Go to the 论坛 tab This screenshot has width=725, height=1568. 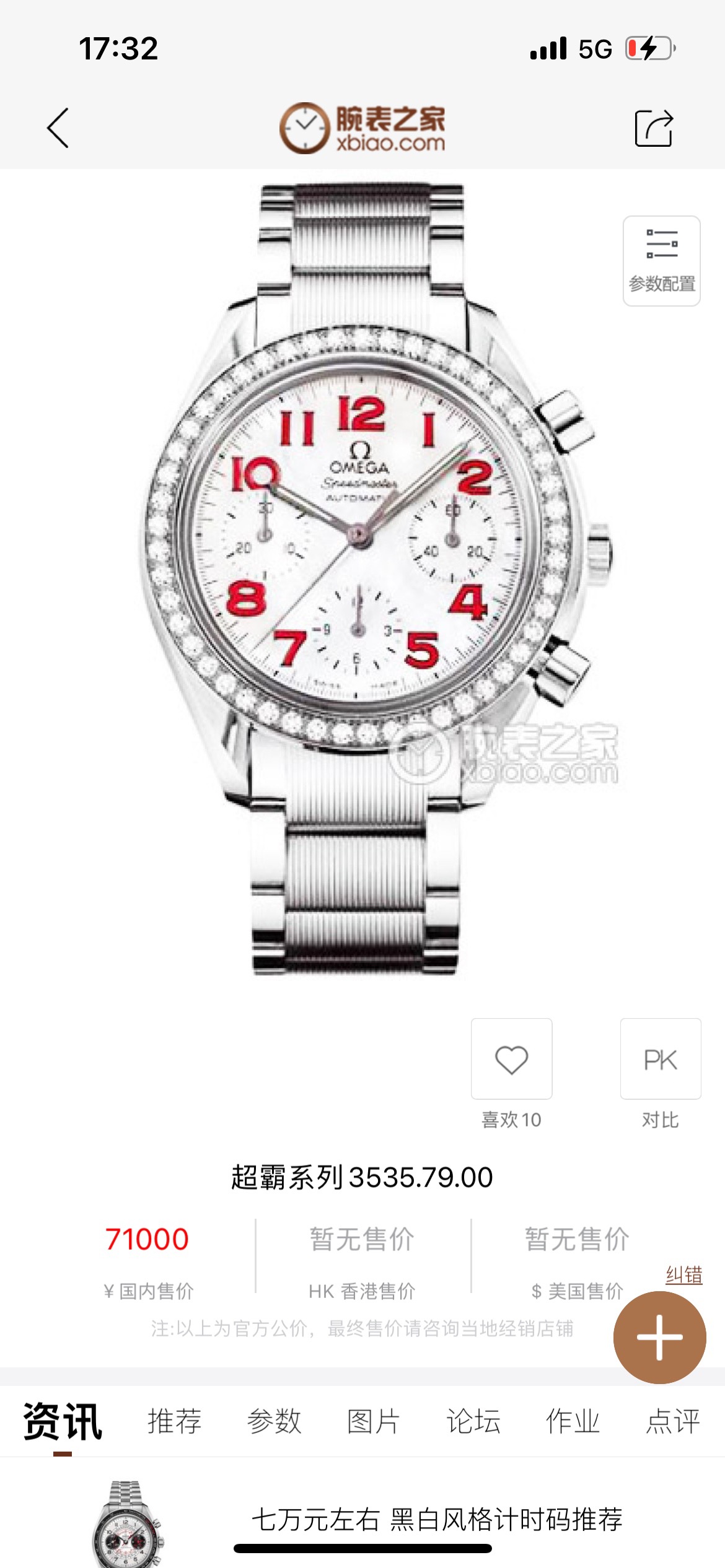[473, 1421]
